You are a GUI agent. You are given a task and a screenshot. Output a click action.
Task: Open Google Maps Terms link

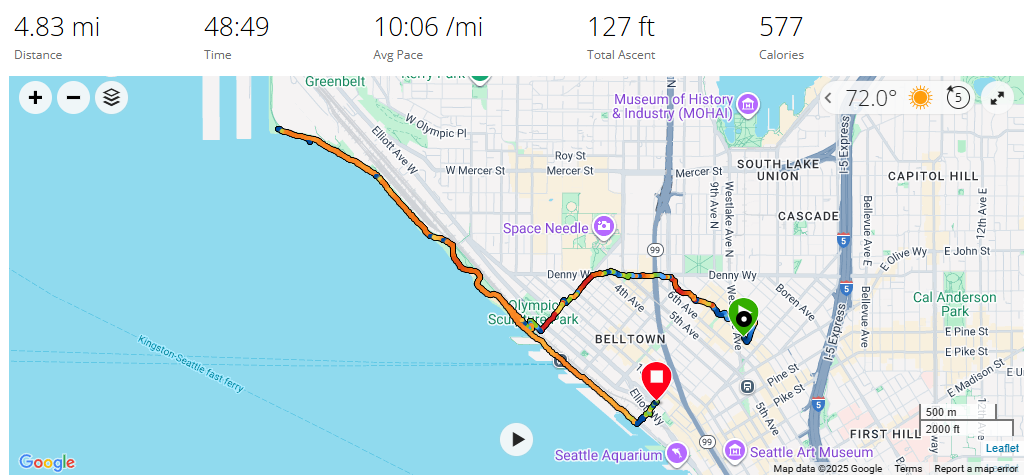(x=908, y=469)
